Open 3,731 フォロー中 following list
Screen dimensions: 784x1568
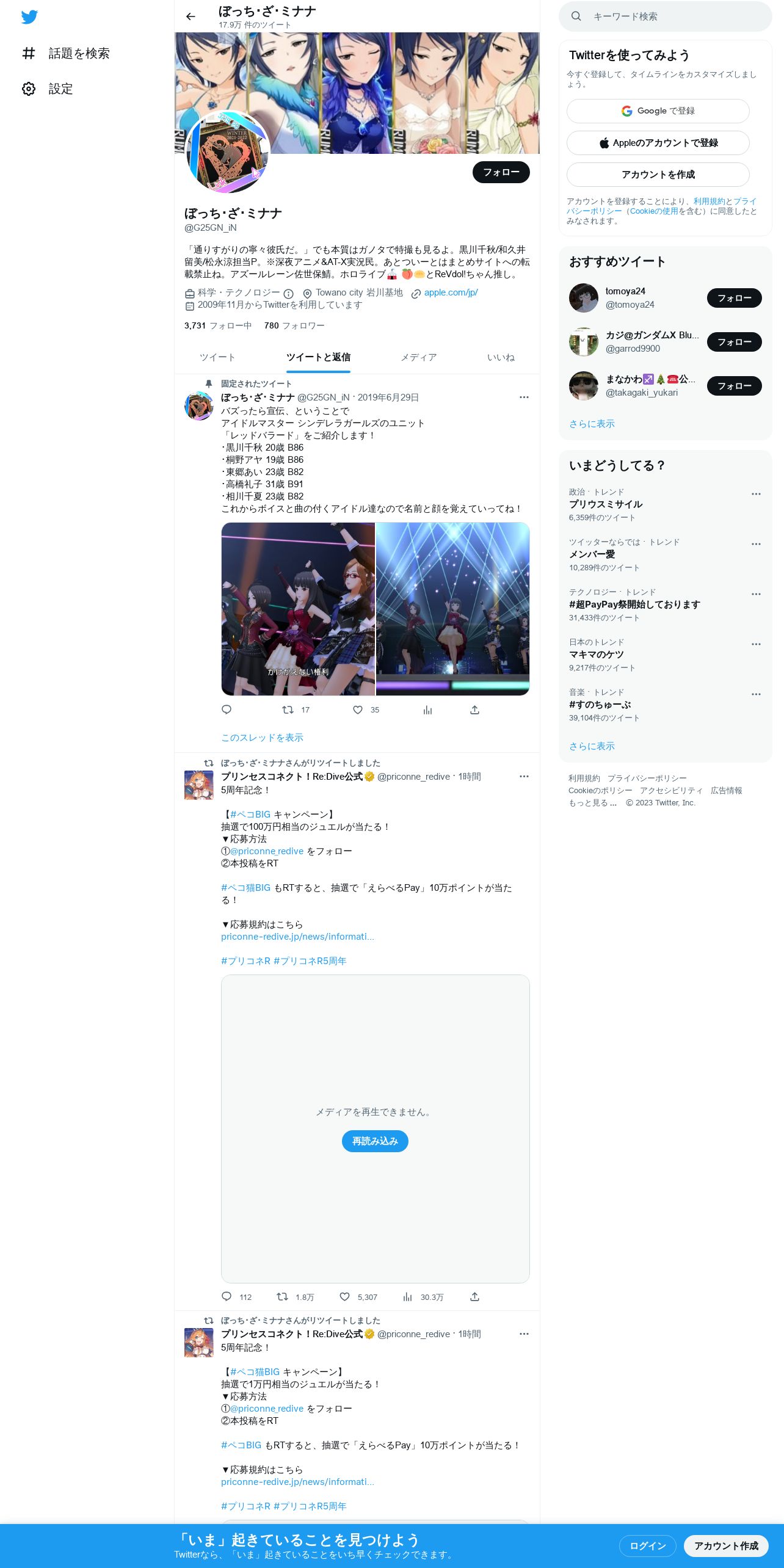218,325
